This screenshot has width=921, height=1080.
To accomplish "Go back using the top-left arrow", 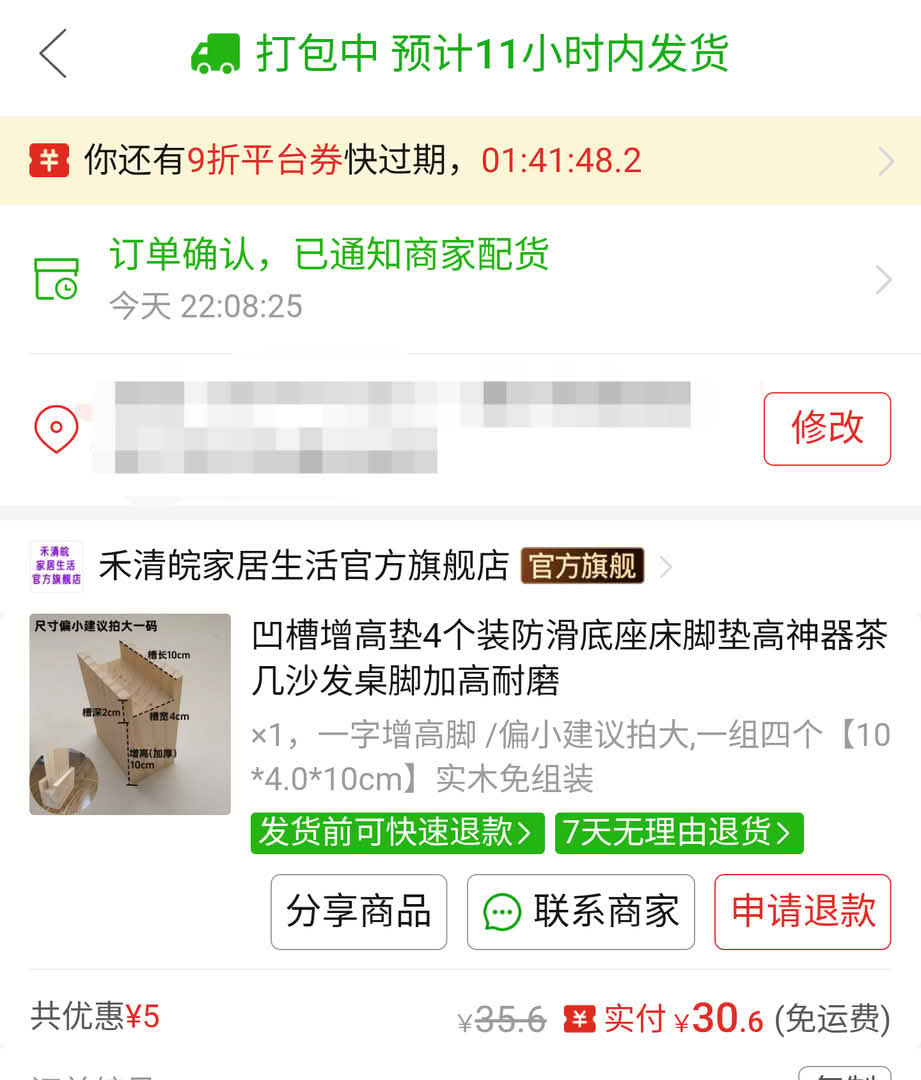I will [x=53, y=53].
